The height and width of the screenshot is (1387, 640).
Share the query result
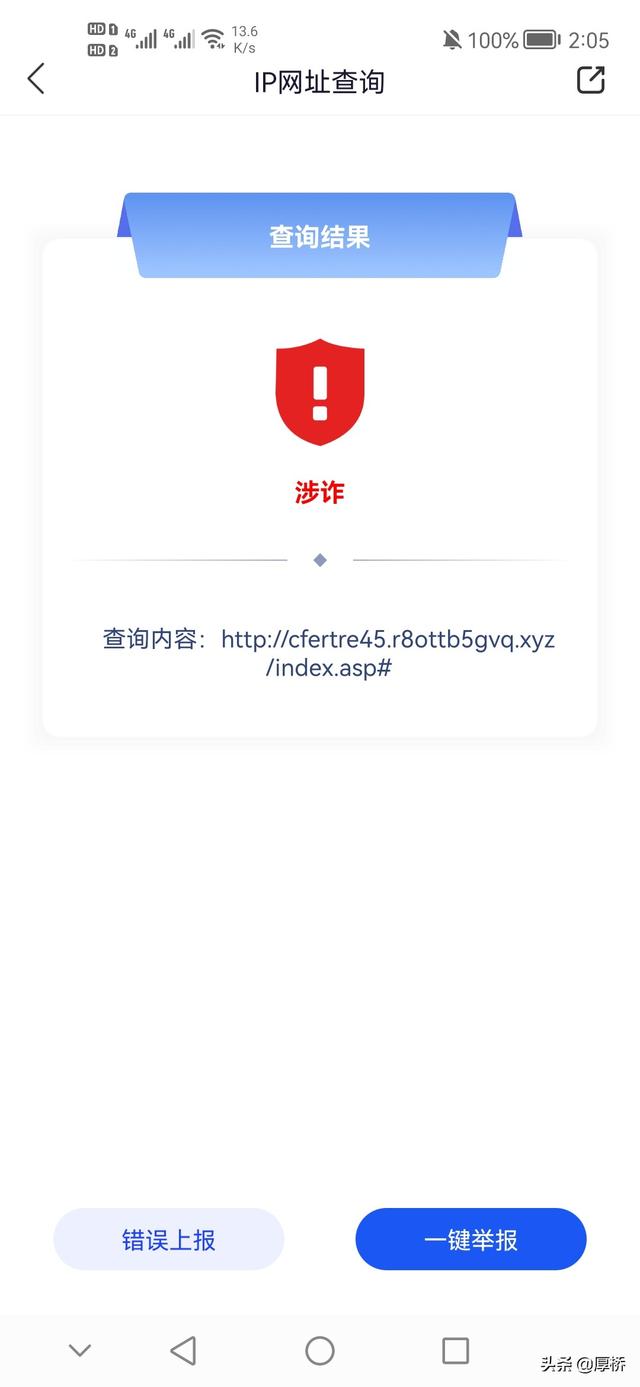591,80
